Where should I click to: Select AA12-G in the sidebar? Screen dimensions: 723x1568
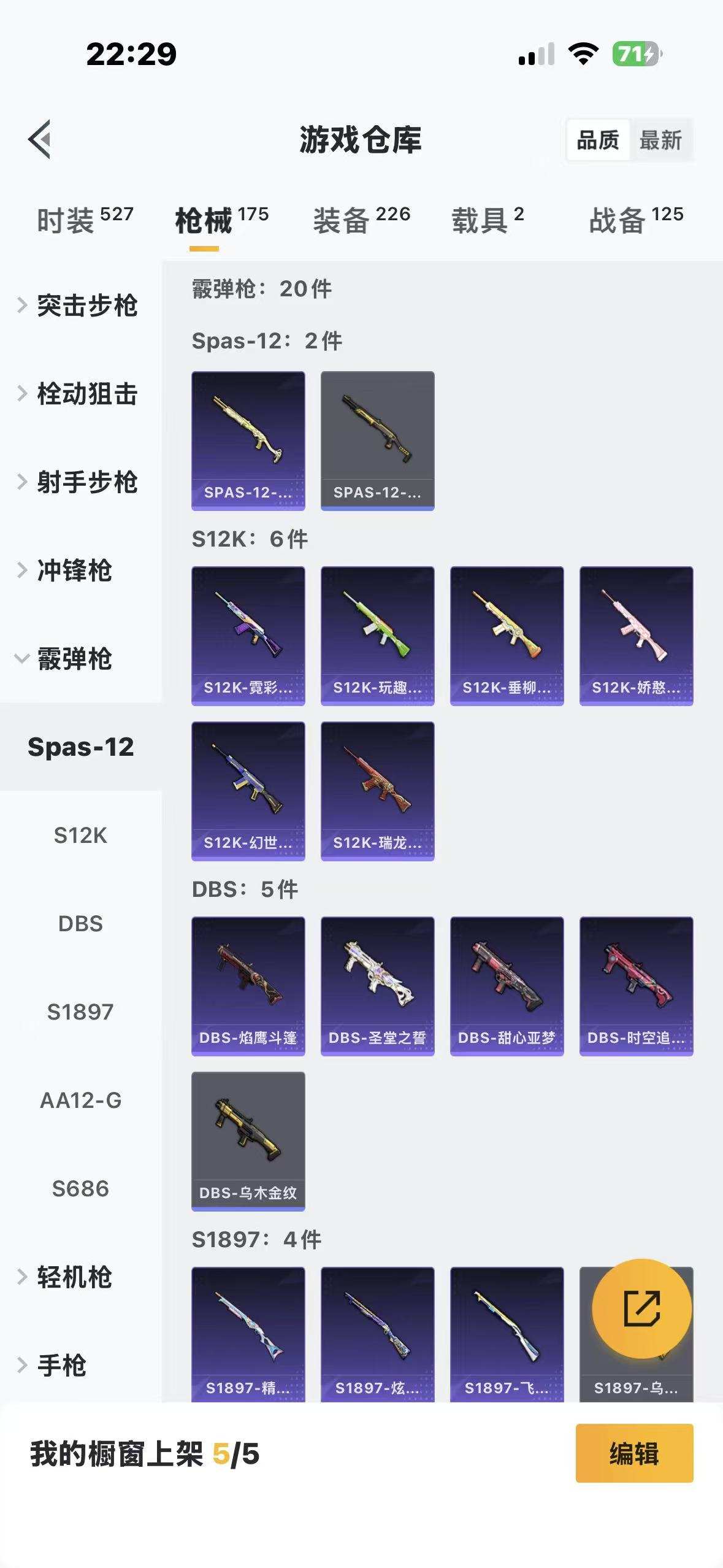pyautogui.click(x=80, y=1101)
